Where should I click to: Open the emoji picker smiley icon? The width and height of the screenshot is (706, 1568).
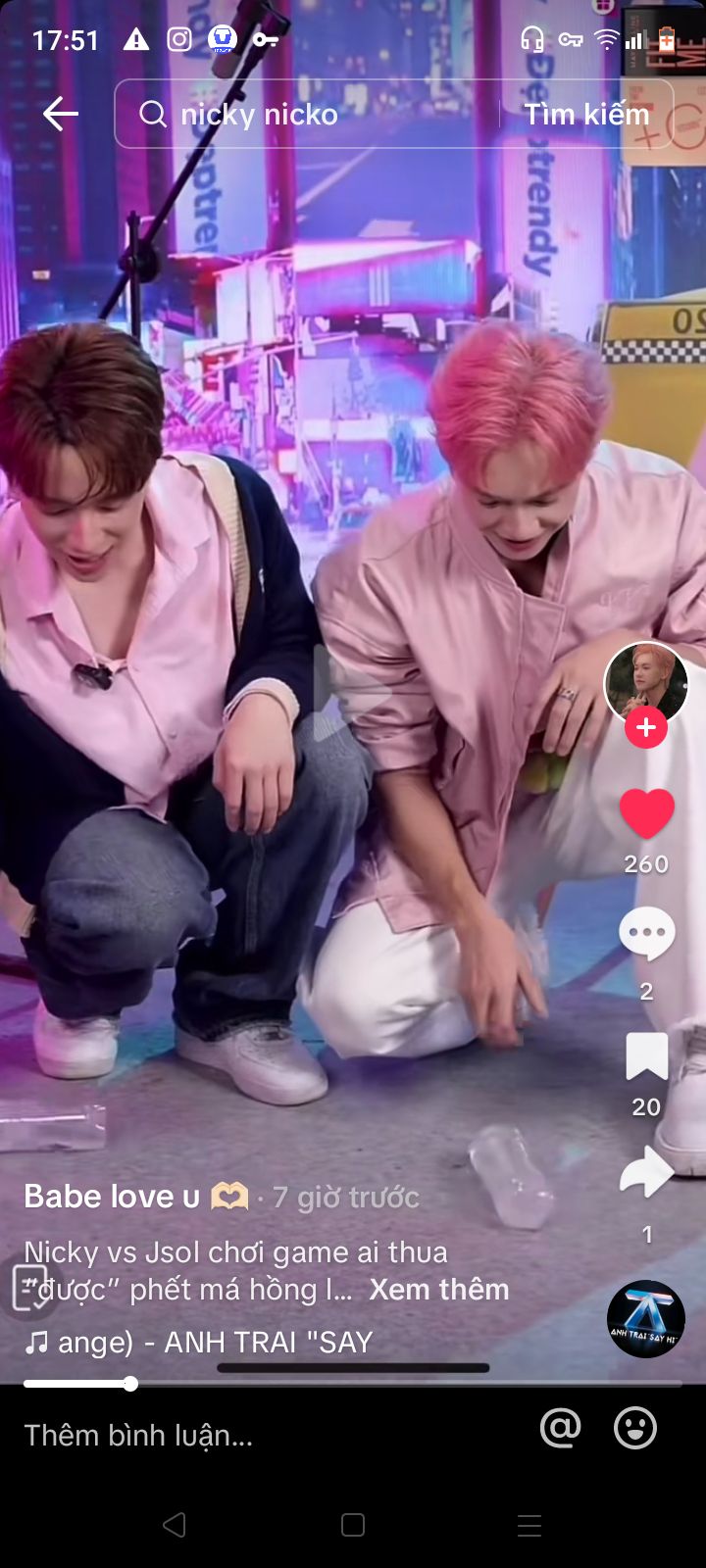(635, 1429)
